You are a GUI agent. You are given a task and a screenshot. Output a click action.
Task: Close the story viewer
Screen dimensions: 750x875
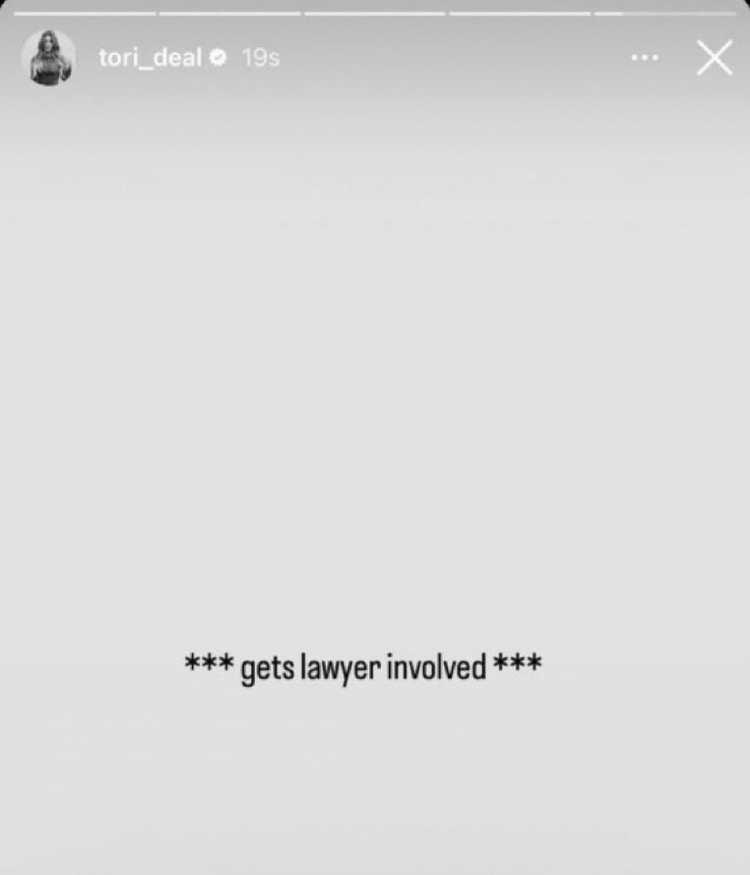pos(714,58)
